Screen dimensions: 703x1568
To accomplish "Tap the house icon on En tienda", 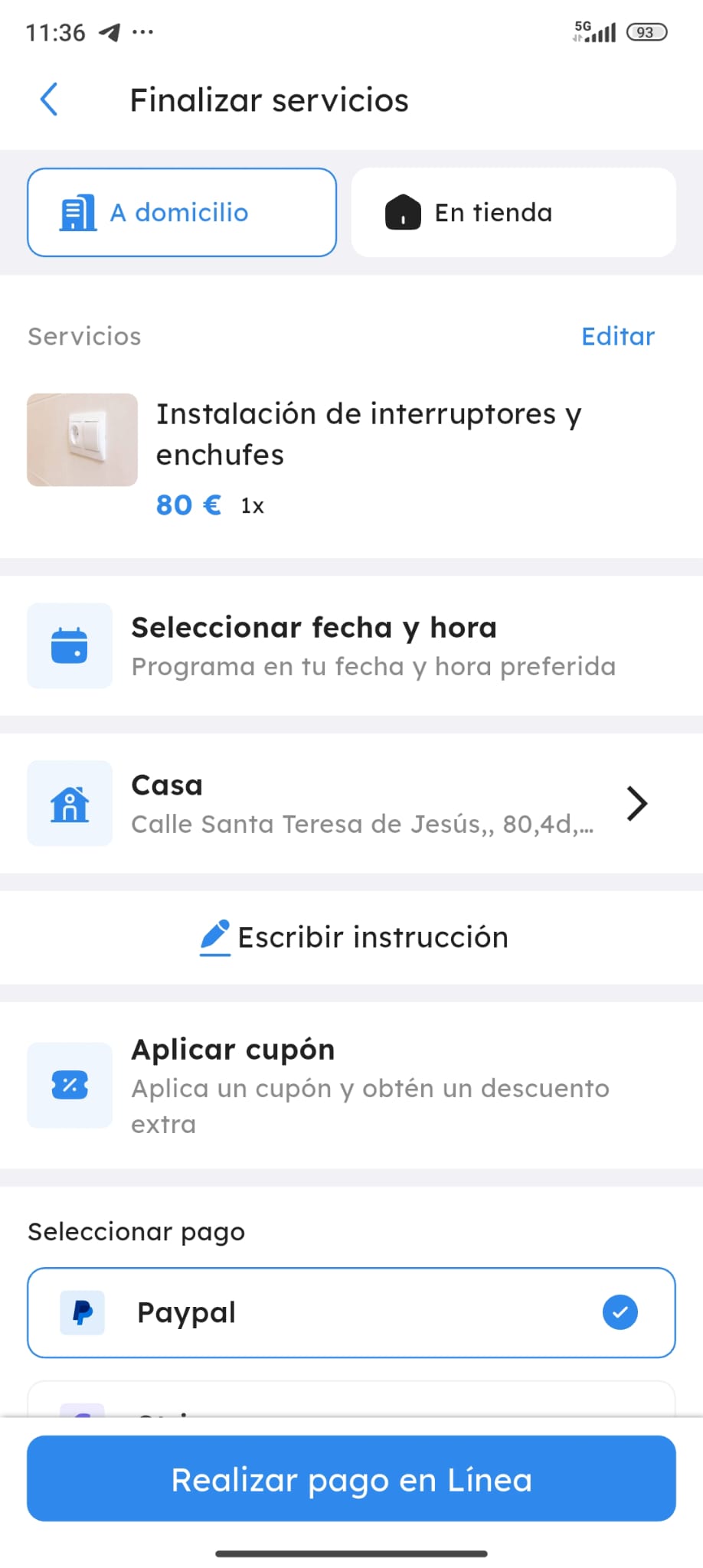I will (x=404, y=212).
